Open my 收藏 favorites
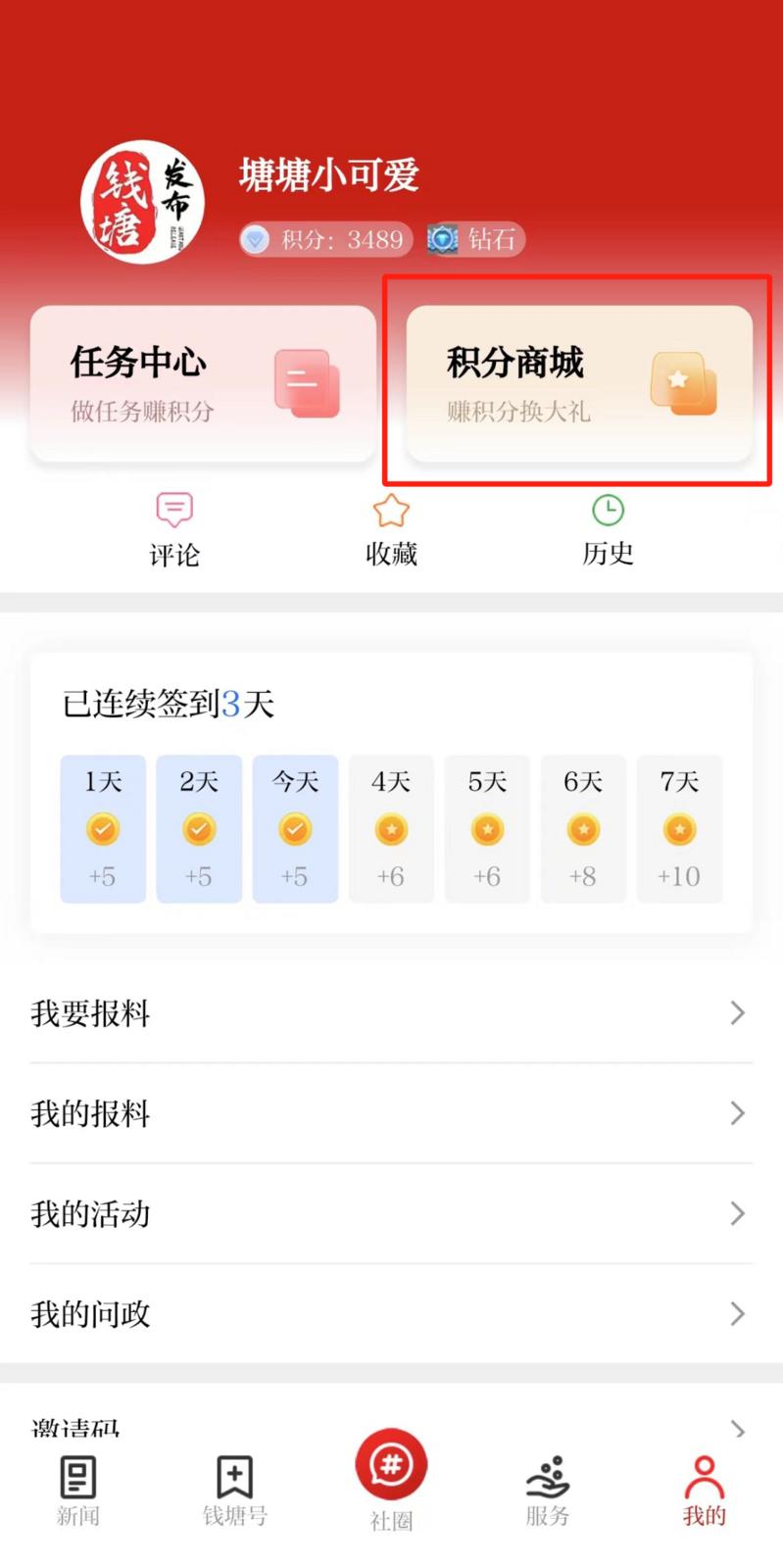Viewport: 783px width, 1568px height. [391, 530]
